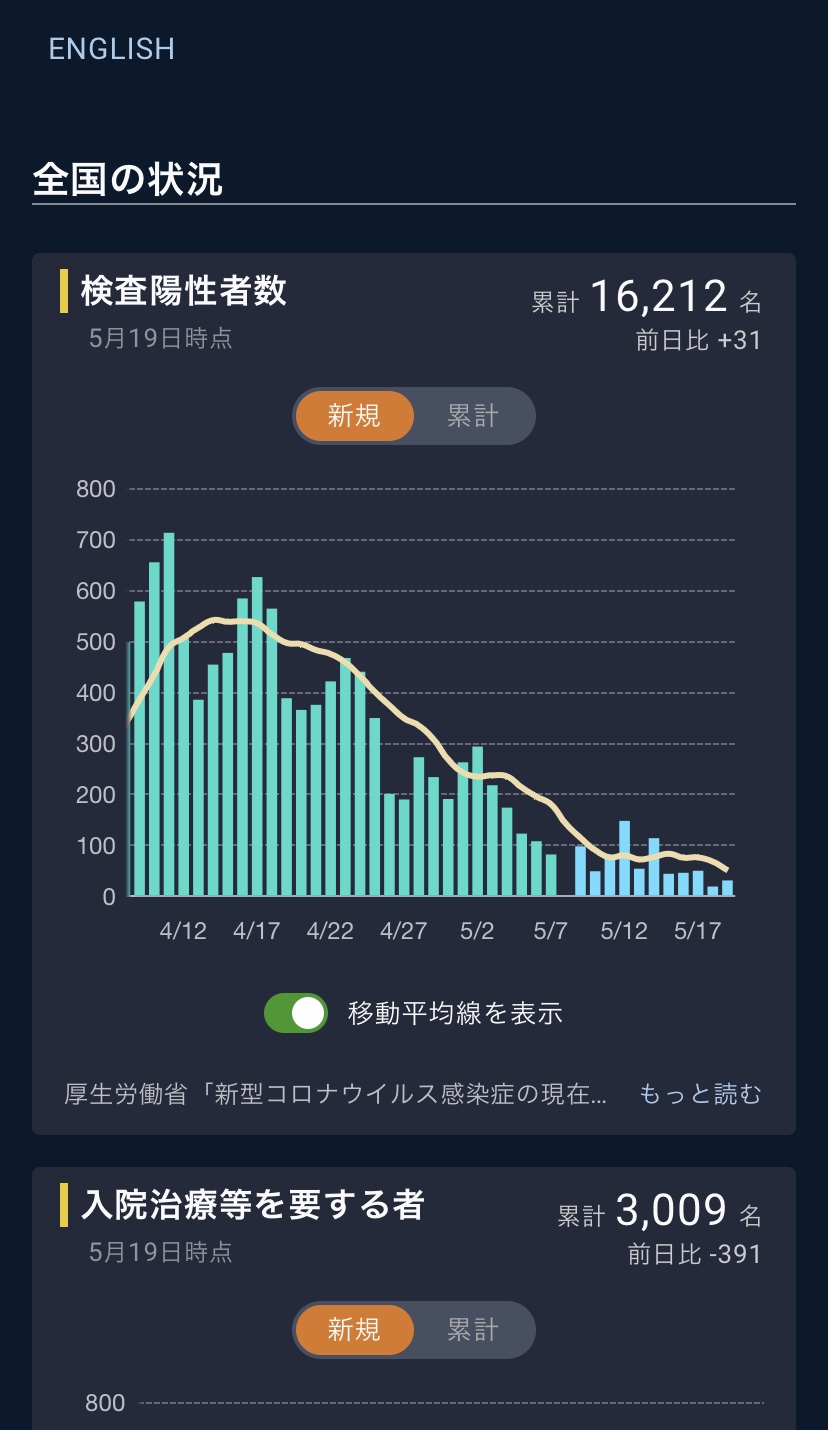Switch the page to ENGLISH

click(x=111, y=49)
